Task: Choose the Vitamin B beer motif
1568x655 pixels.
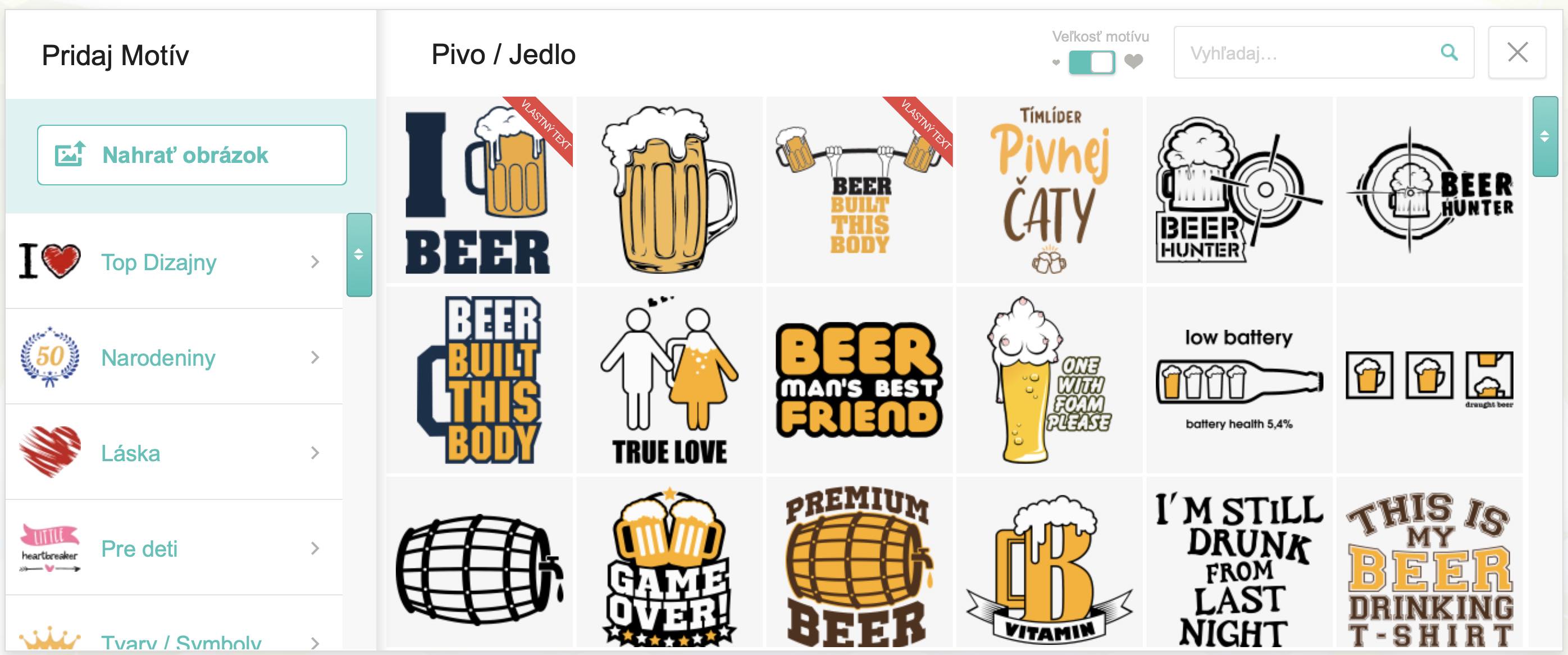Action: tap(1049, 563)
